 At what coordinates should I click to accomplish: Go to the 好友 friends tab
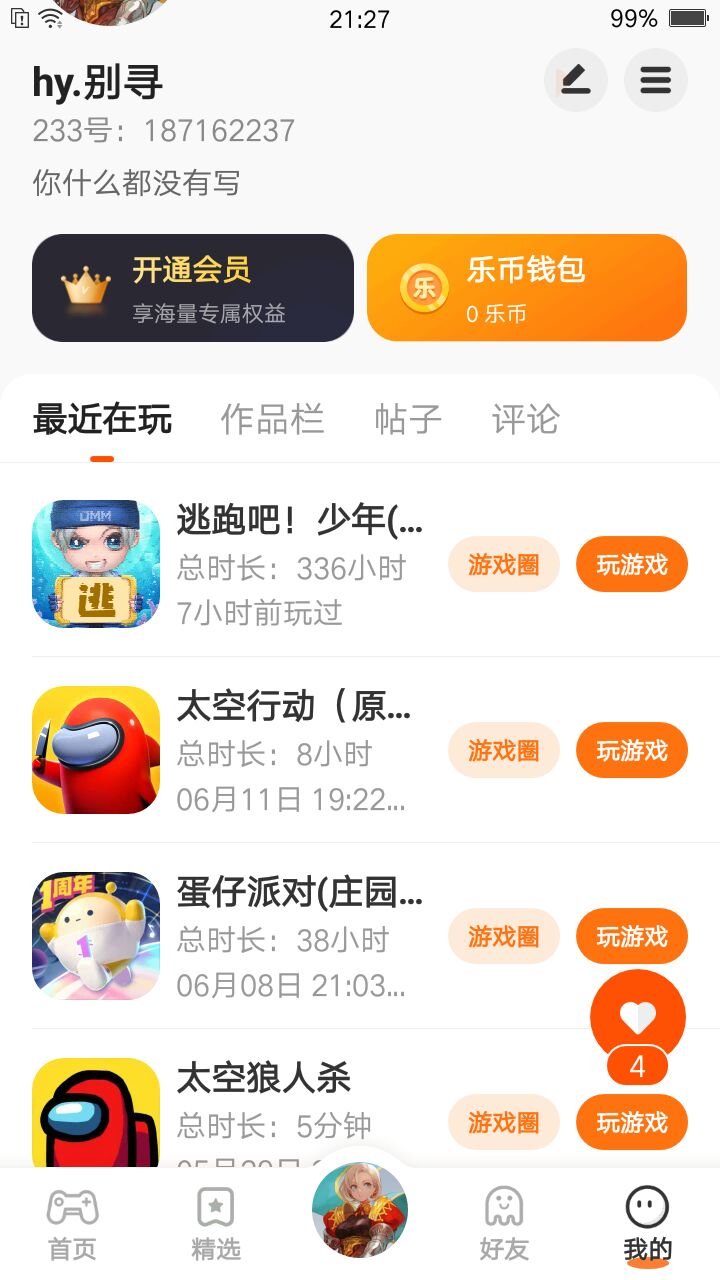pos(503,1223)
